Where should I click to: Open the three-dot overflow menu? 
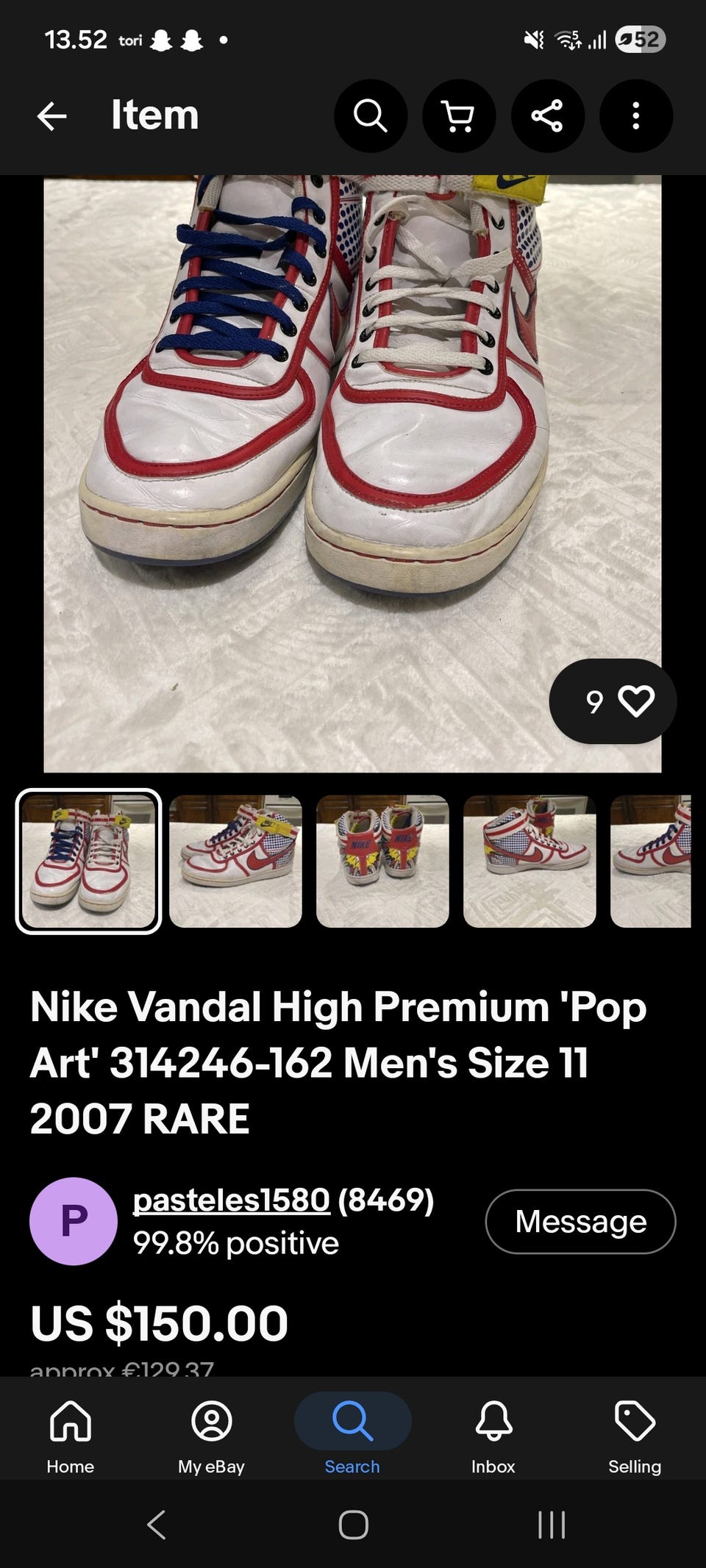[636, 116]
